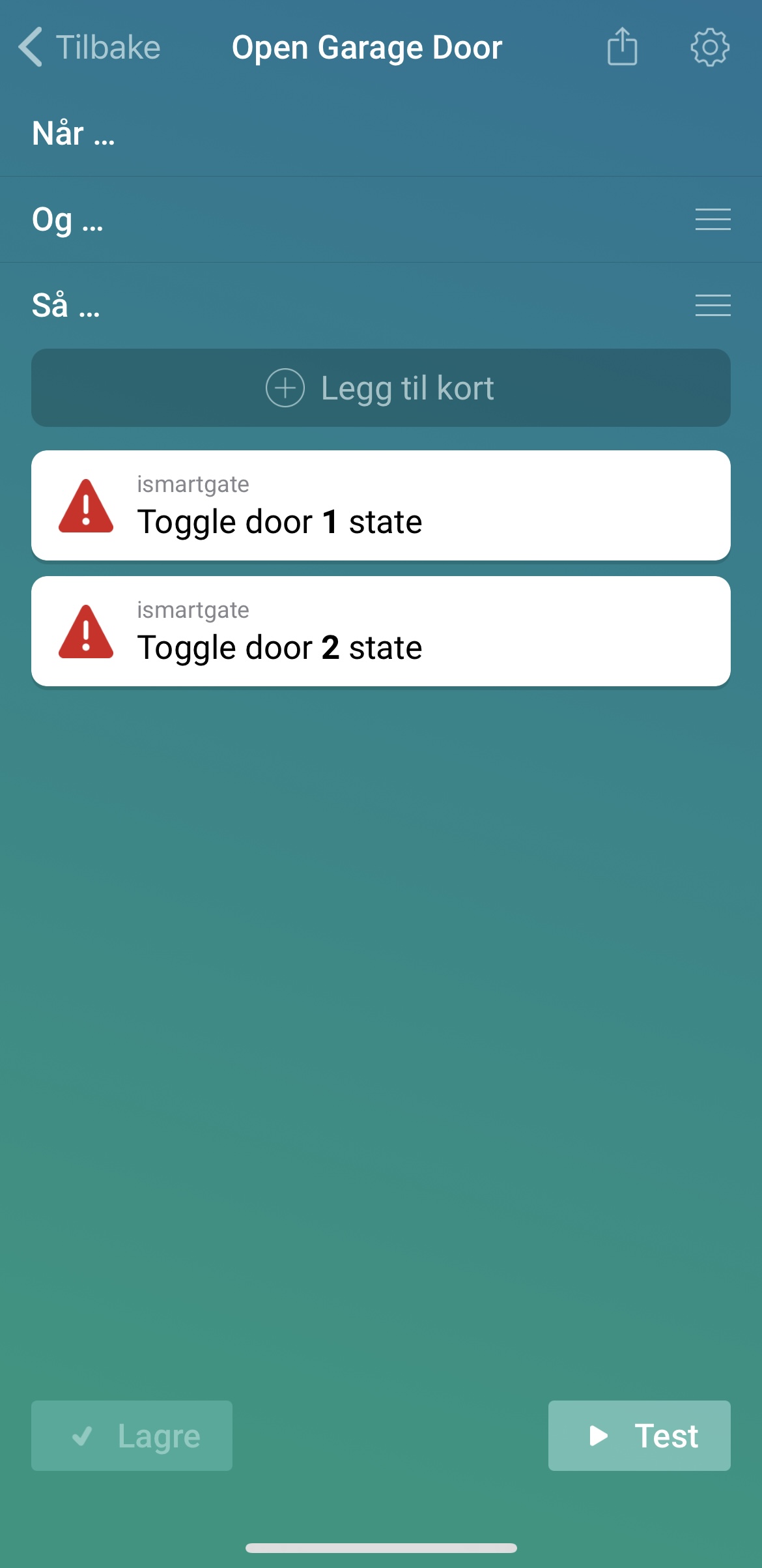Save the flow with Lagre

[x=132, y=1436]
